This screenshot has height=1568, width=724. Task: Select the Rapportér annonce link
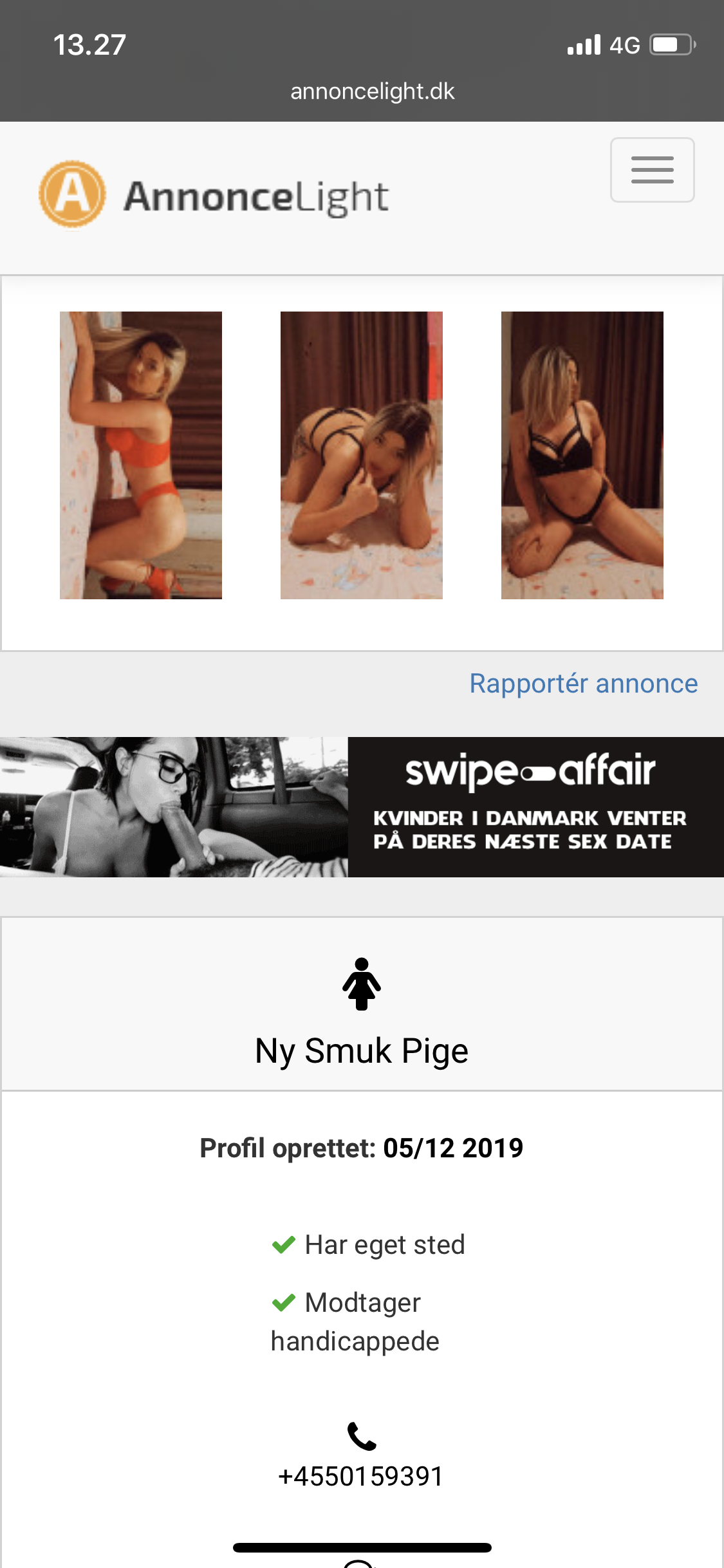[583, 684]
